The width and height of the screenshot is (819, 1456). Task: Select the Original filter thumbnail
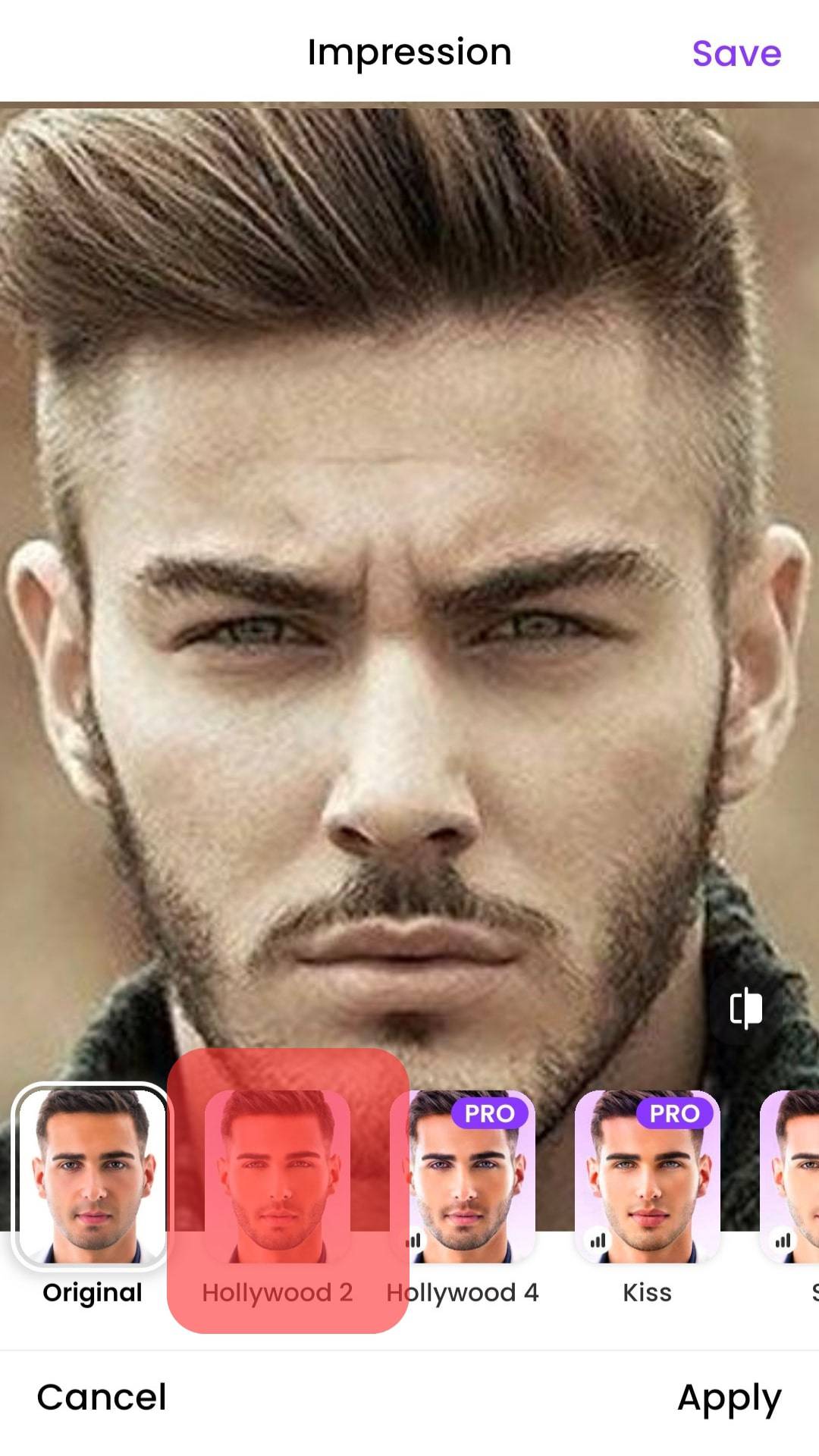[92, 1177]
